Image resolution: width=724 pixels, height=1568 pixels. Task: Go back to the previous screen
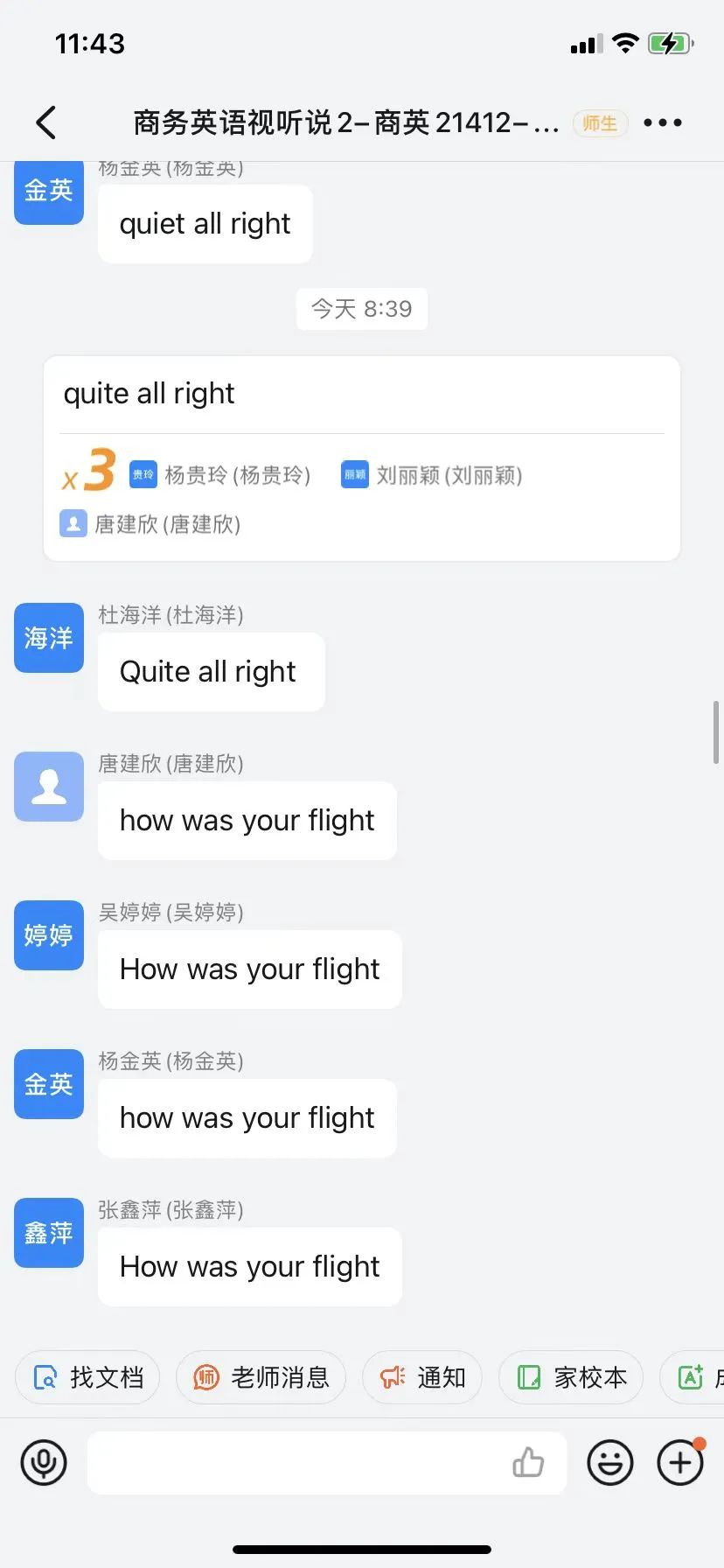[x=47, y=122]
